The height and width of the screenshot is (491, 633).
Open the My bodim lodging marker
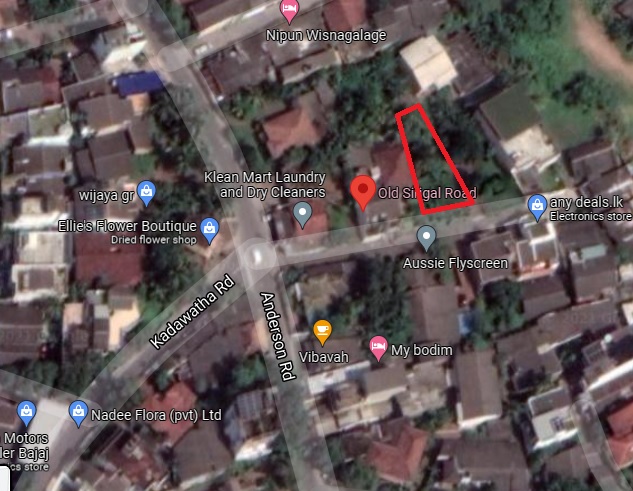[x=378, y=348]
